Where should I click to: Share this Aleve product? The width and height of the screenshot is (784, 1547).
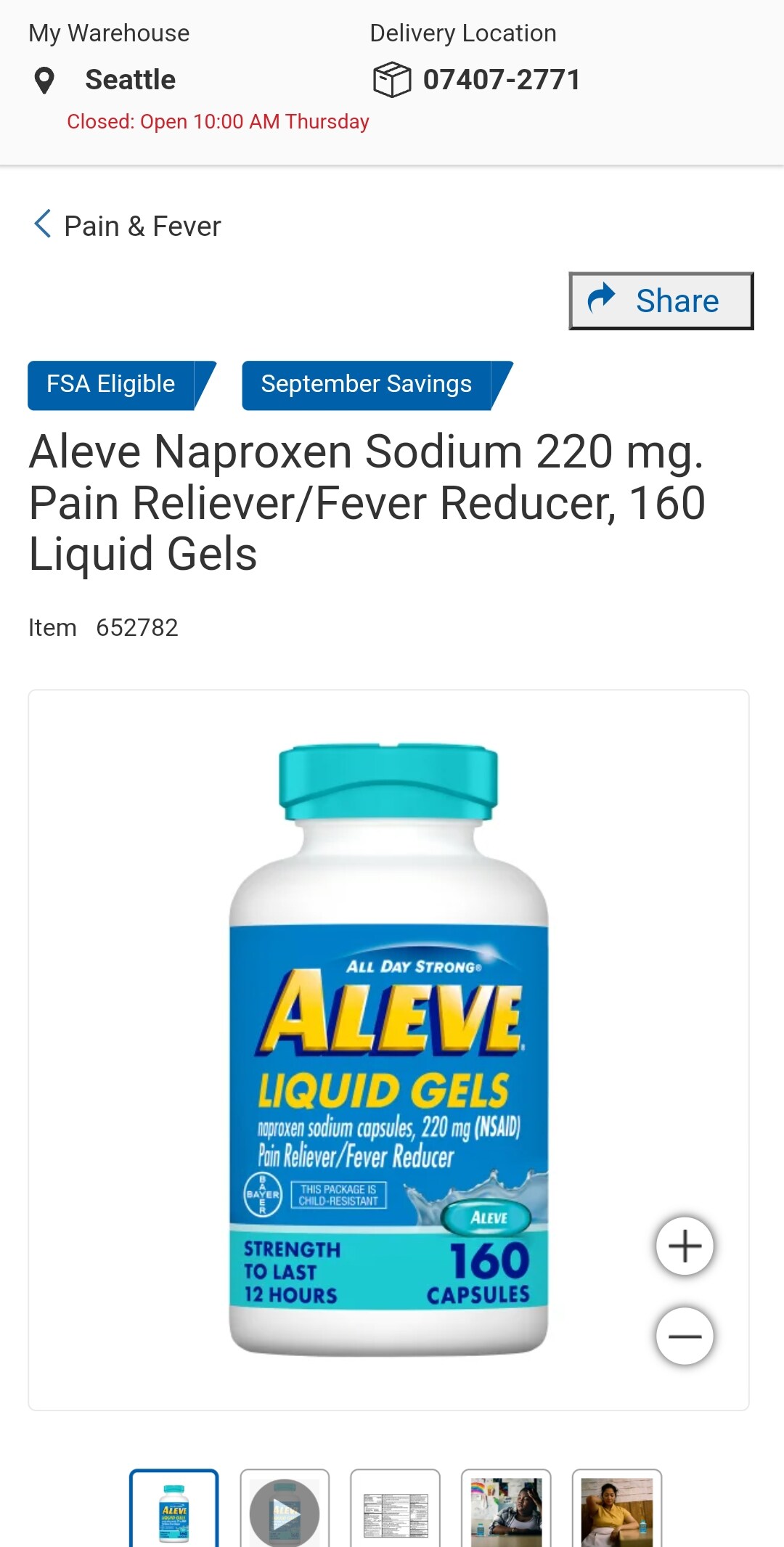tap(661, 301)
